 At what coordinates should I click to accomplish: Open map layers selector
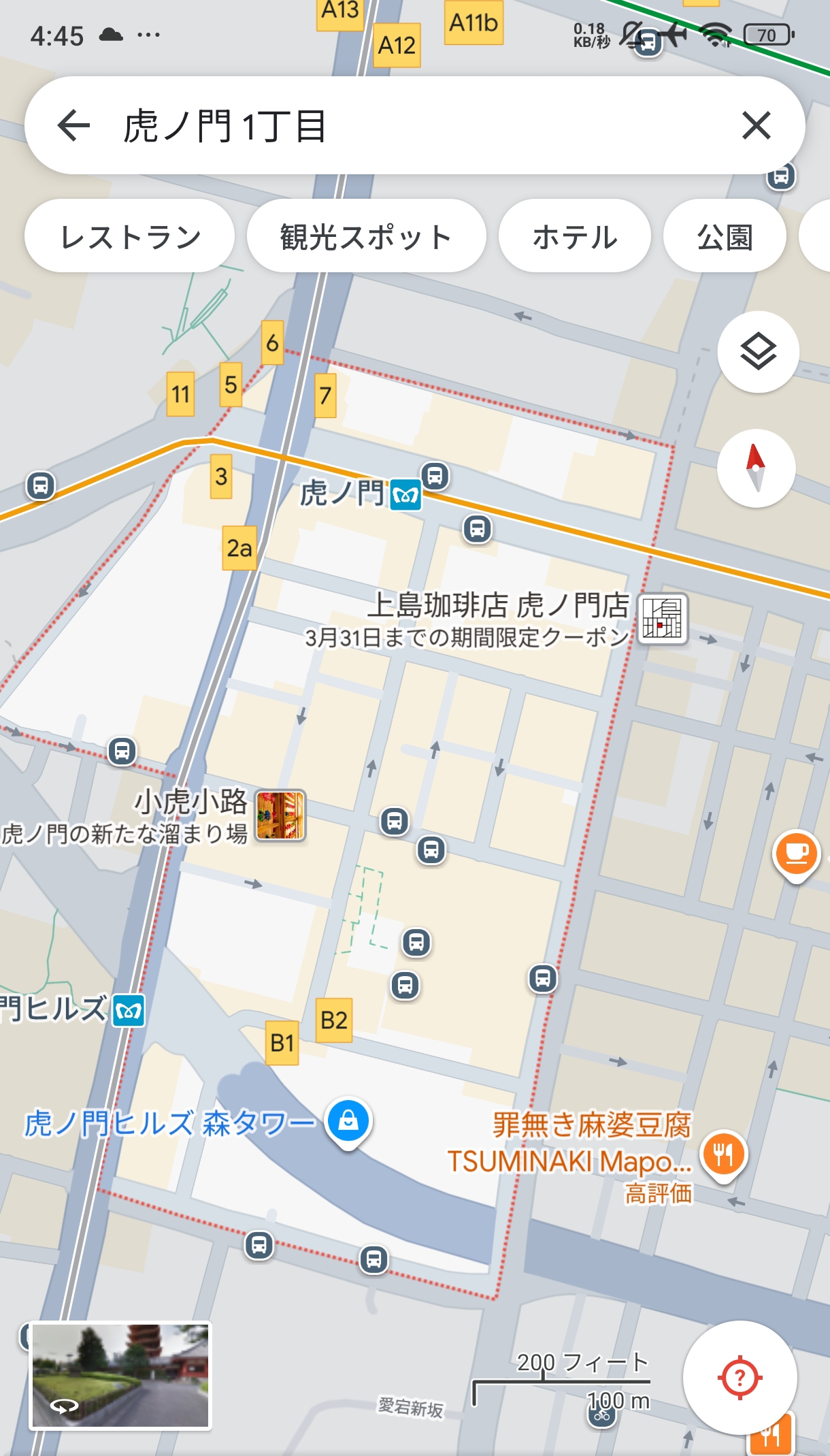[758, 351]
